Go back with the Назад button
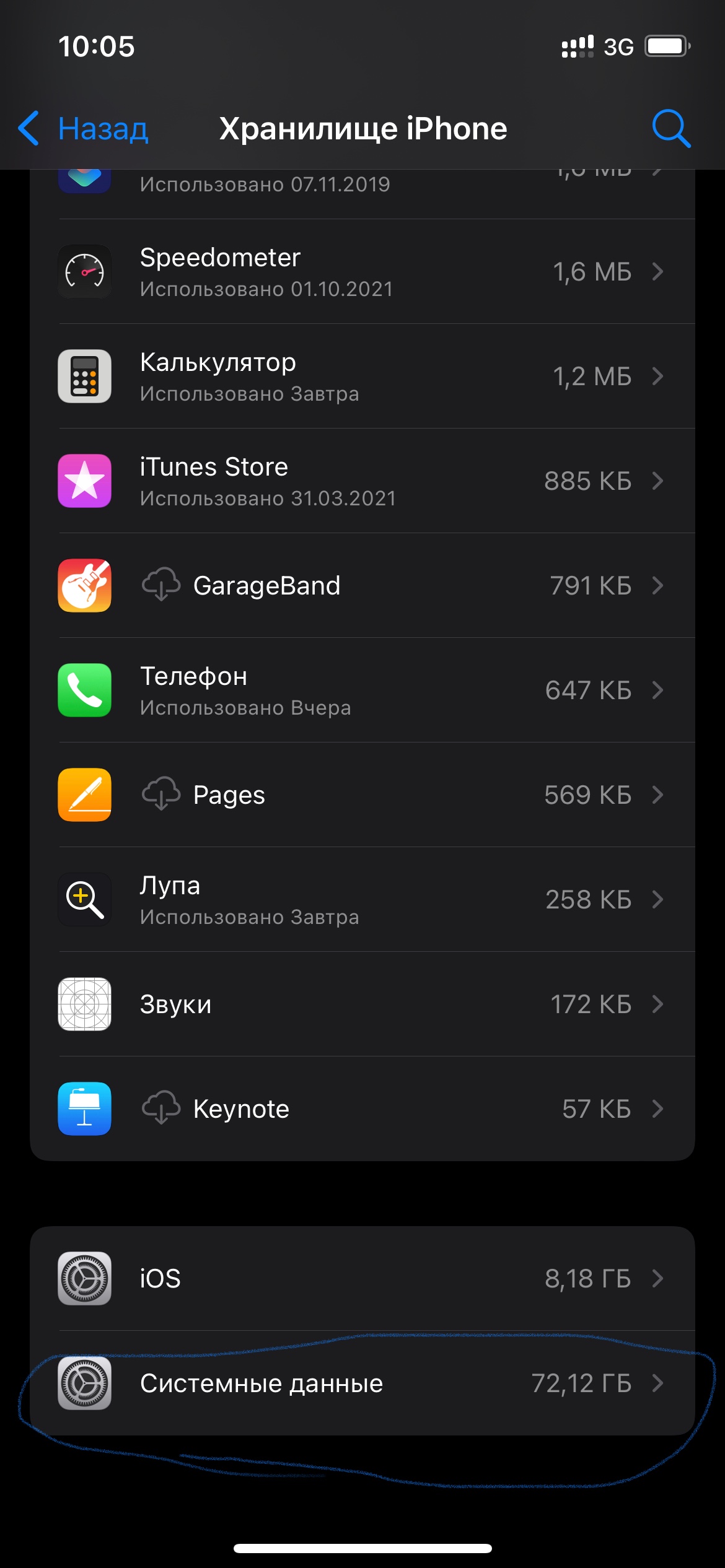Image resolution: width=725 pixels, height=1568 pixels. [x=84, y=129]
